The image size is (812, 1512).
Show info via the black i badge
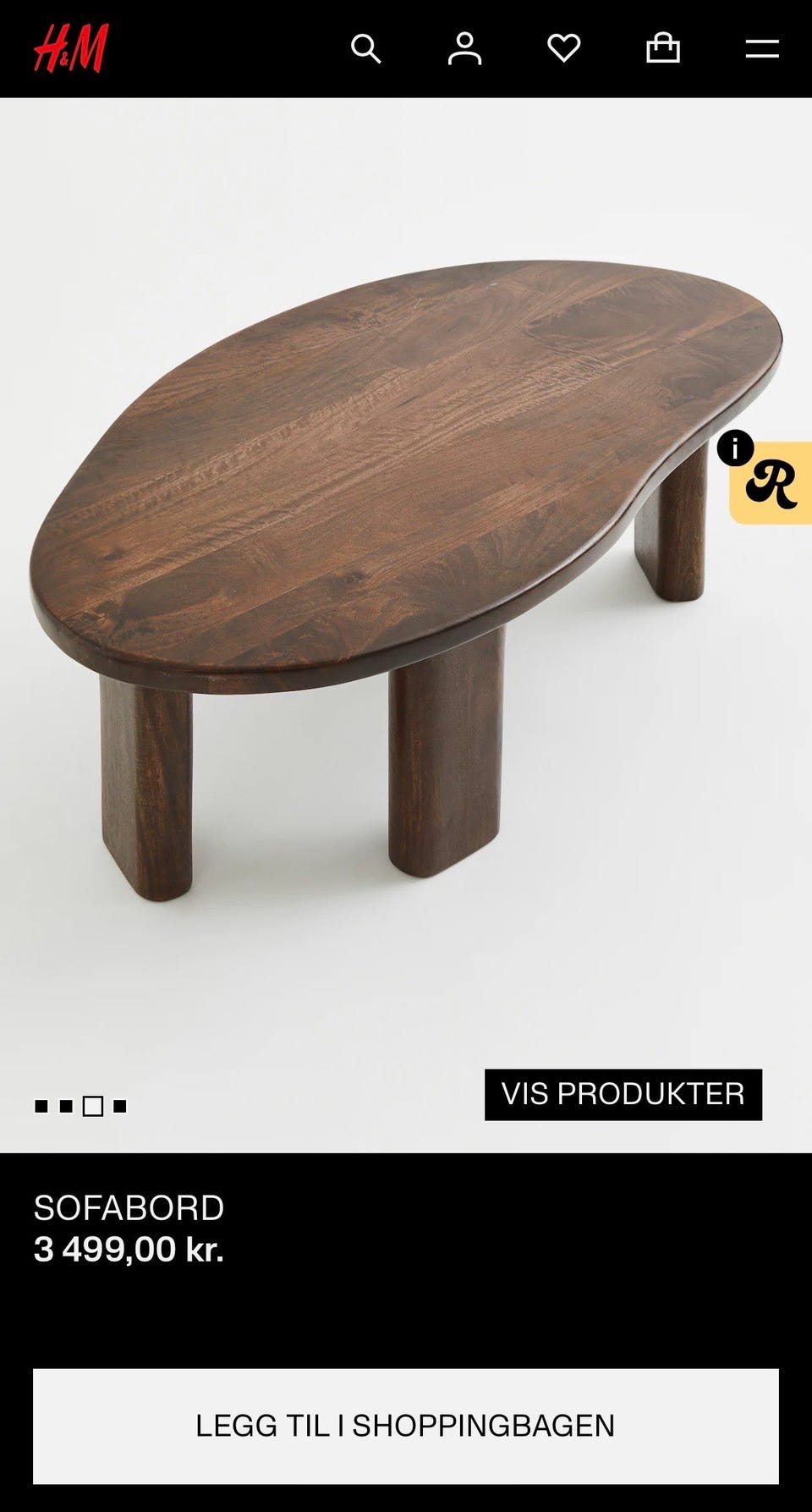pyautogui.click(x=735, y=448)
